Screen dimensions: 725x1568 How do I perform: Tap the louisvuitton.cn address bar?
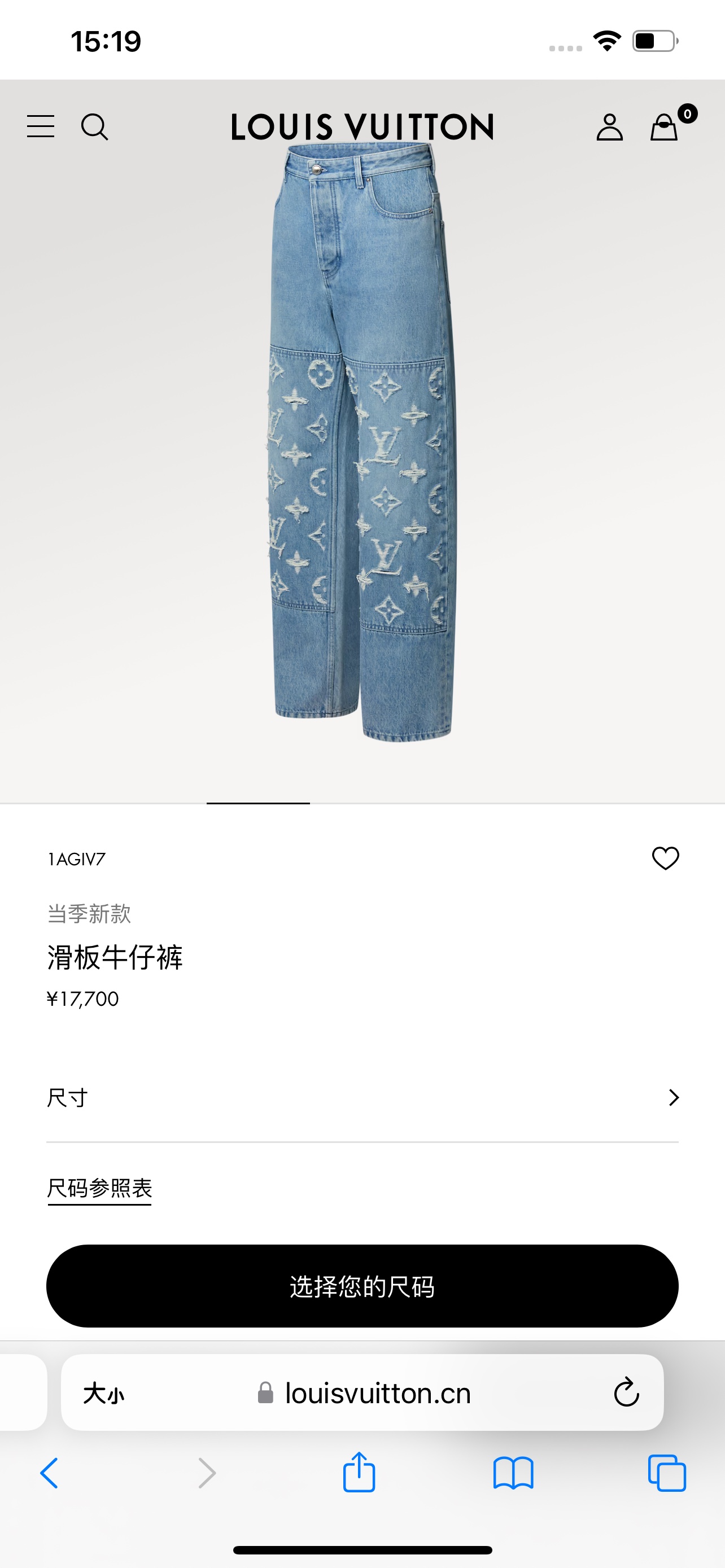pos(377,1393)
